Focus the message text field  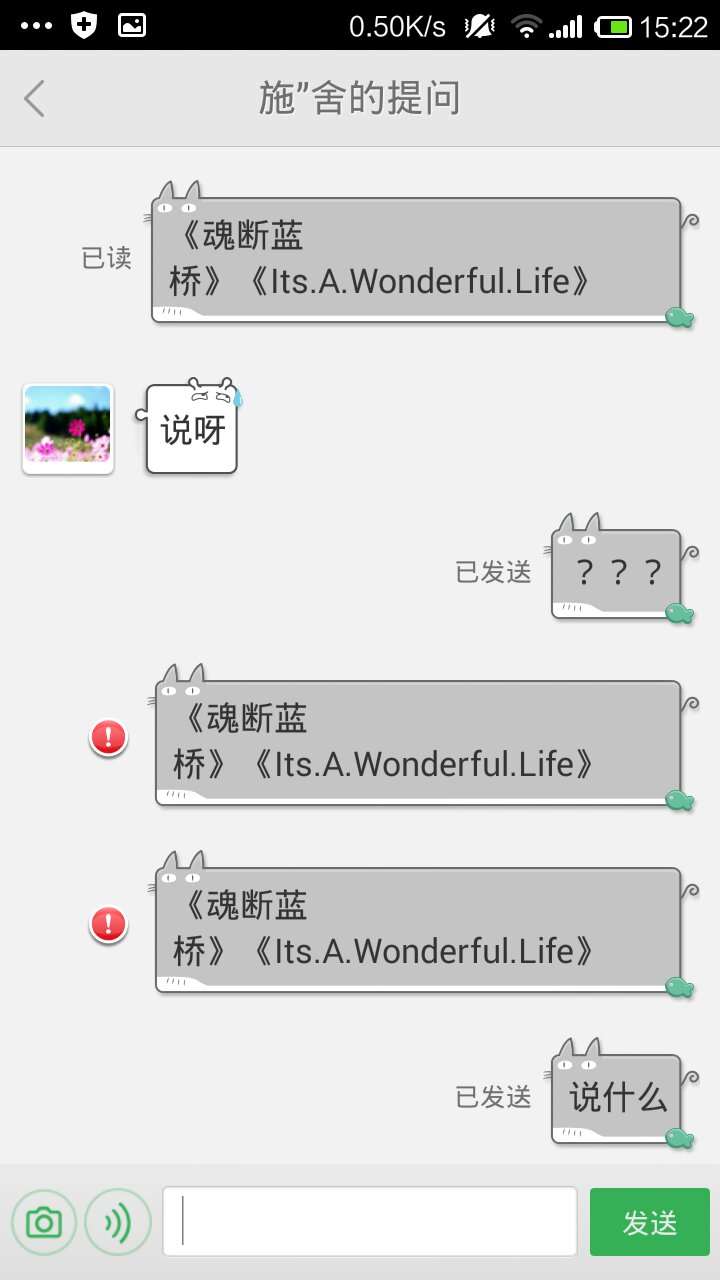pyautogui.click(x=370, y=1221)
